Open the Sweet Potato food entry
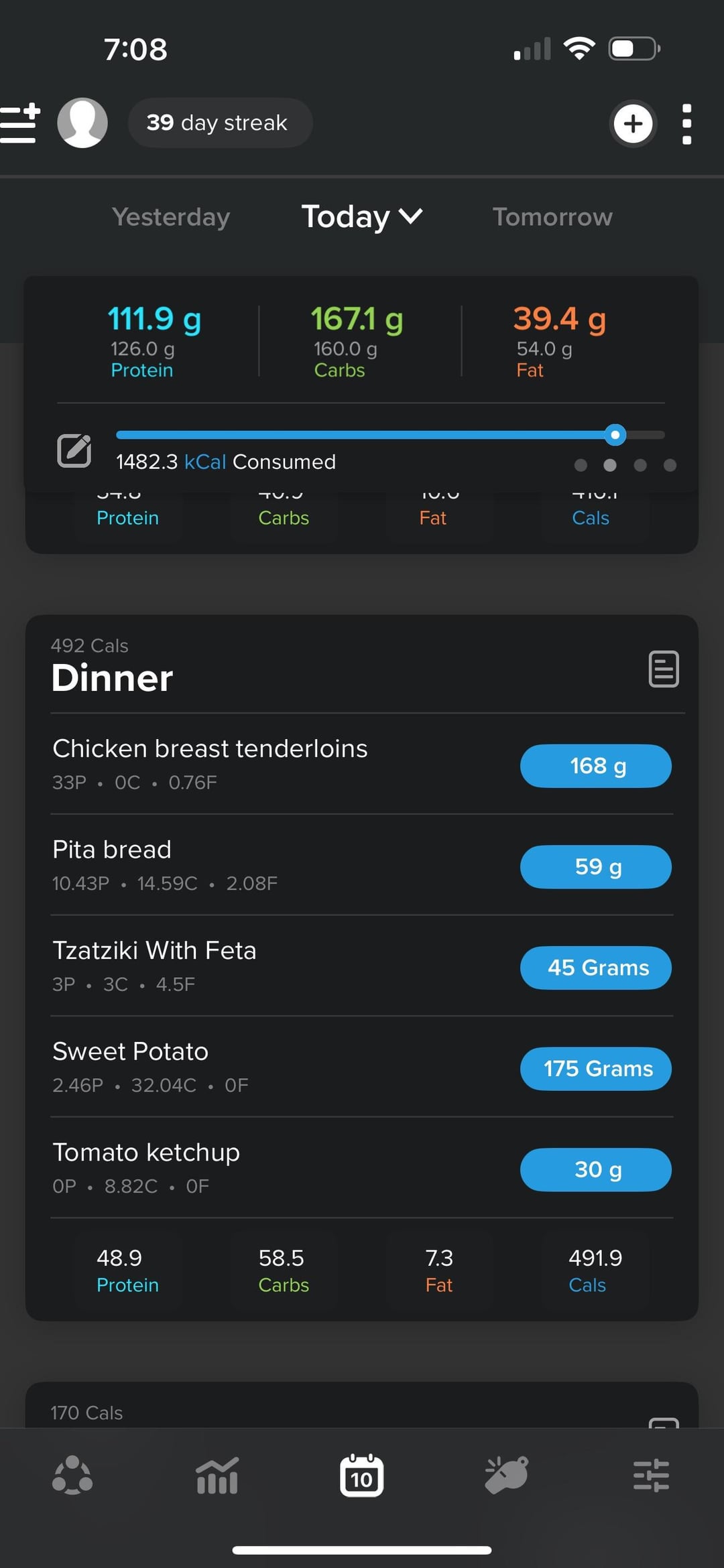The width and height of the screenshot is (724, 1568). coord(201,1065)
